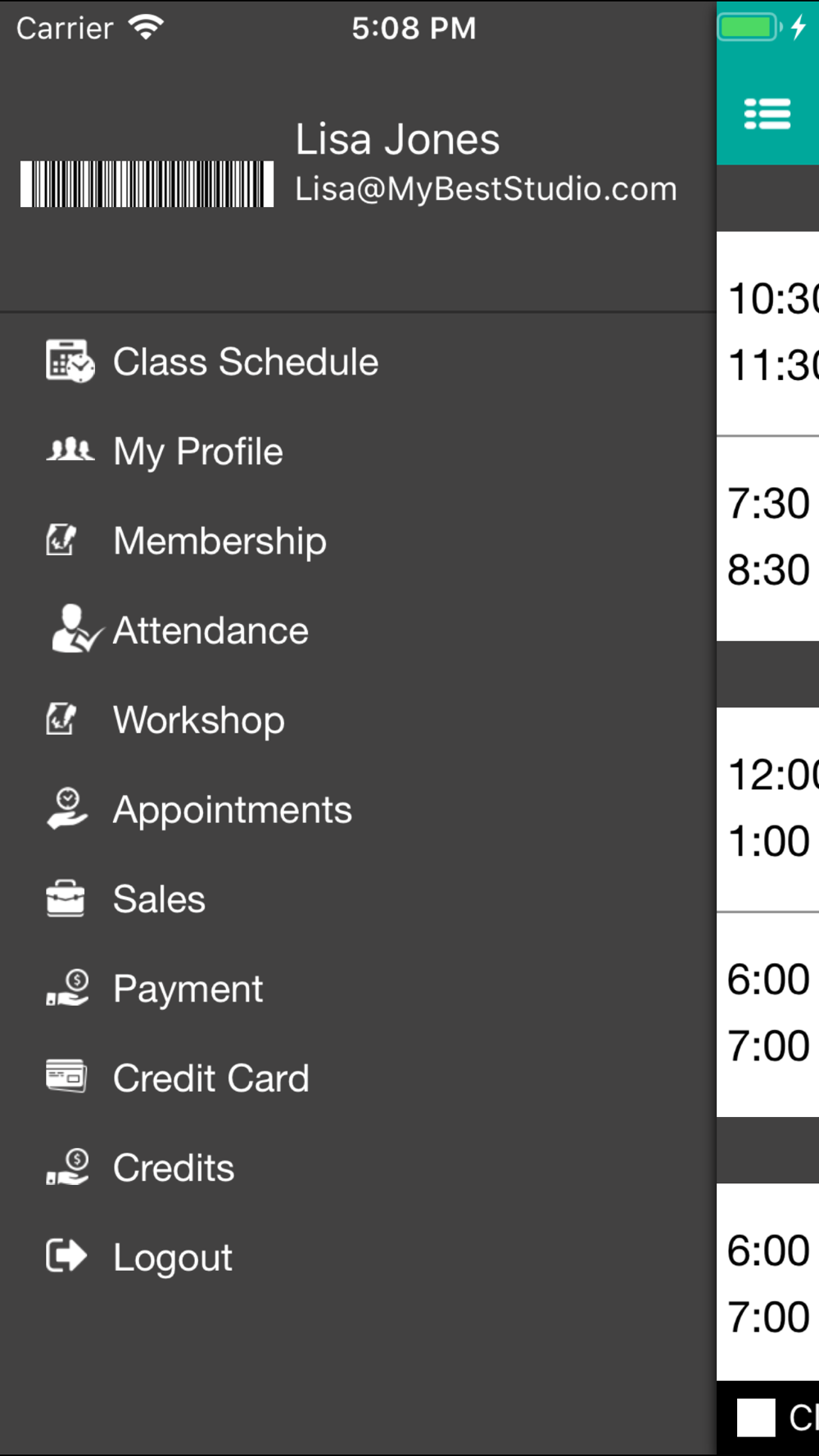This screenshot has width=819, height=1456.
Task: Open the Membership section
Action: (x=358, y=540)
